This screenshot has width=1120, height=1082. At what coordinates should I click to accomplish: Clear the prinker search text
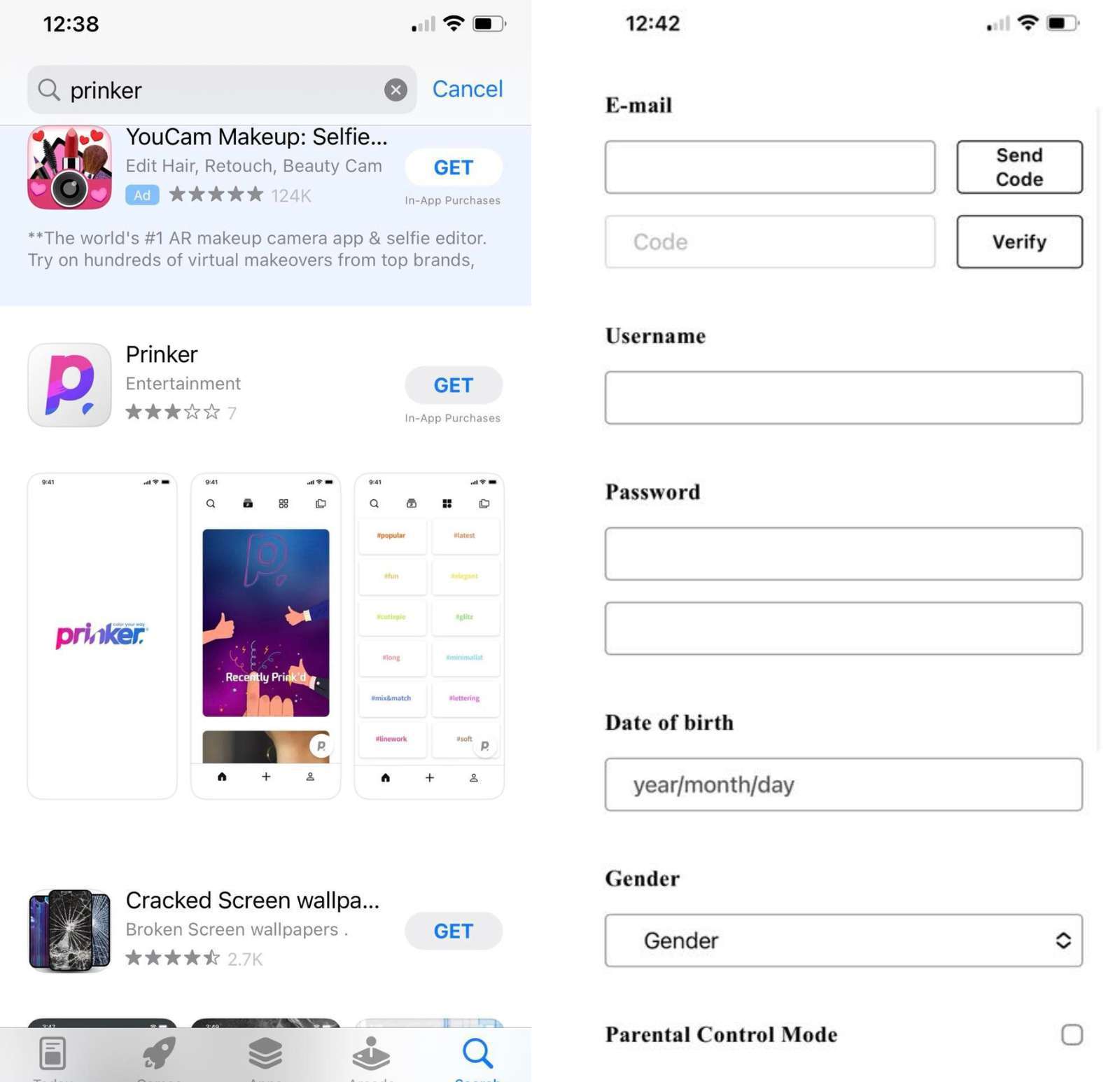(x=395, y=90)
